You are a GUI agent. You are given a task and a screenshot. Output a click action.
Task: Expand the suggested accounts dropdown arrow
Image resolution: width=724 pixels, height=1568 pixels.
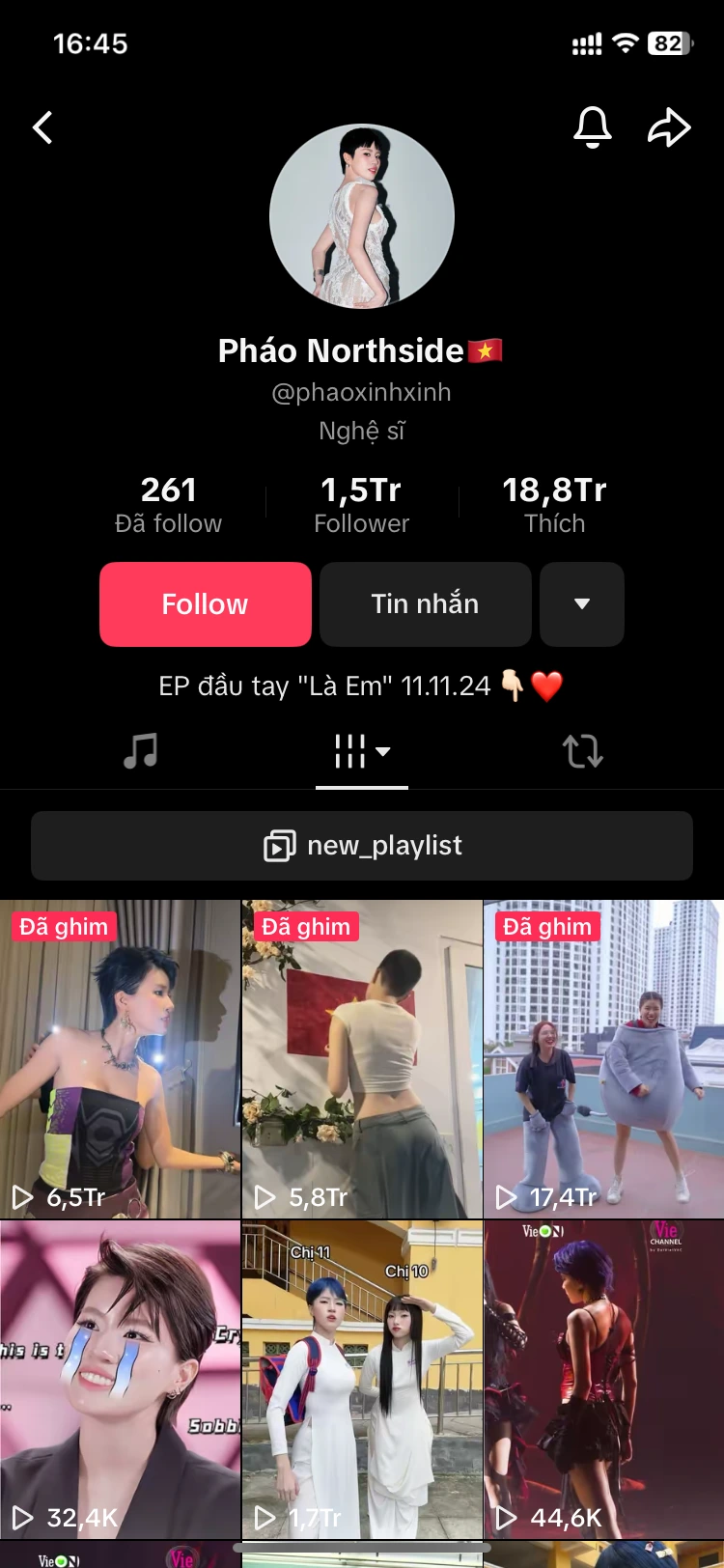582,604
